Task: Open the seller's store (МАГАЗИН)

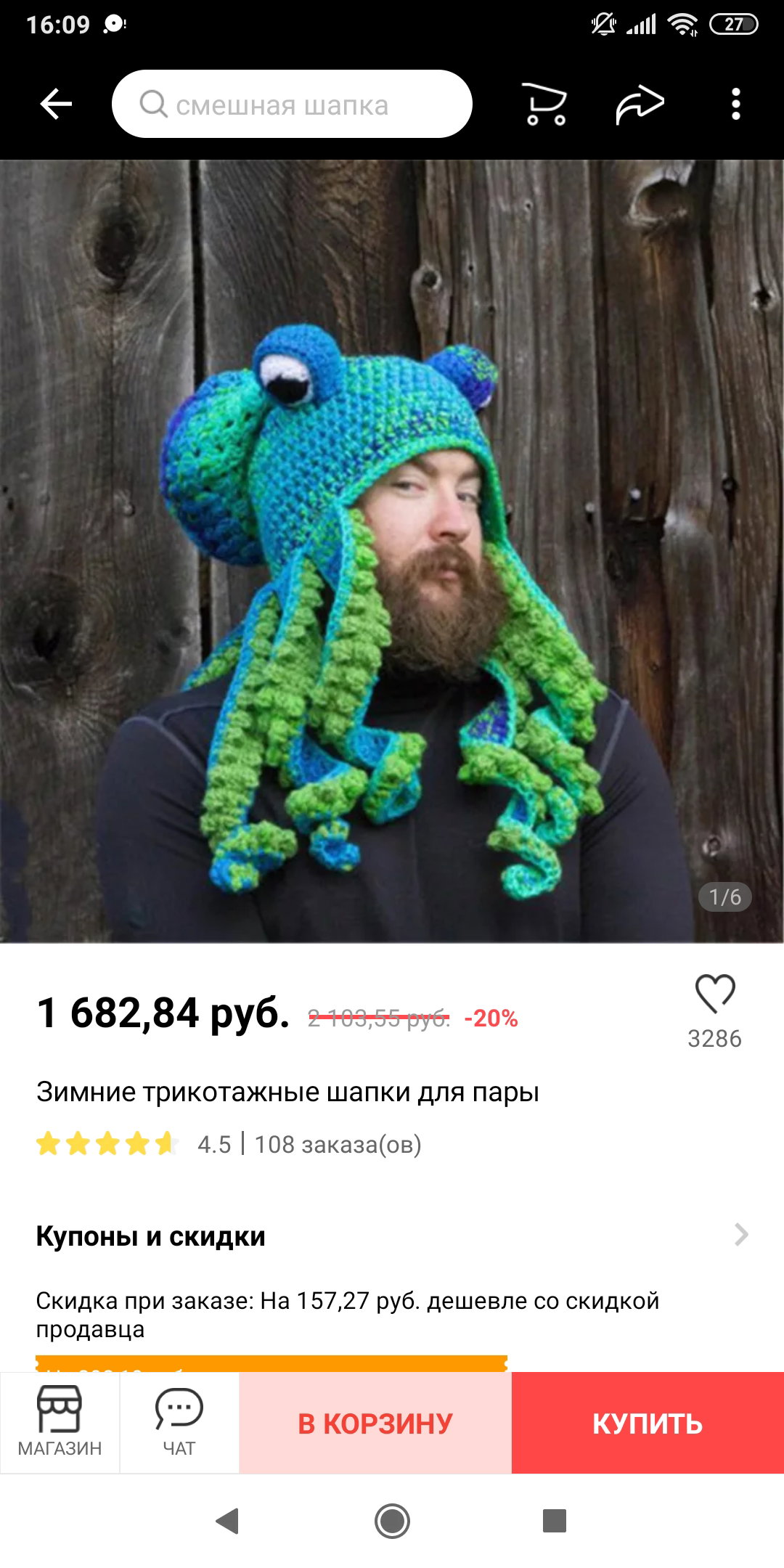Action: [x=60, y=1422]
